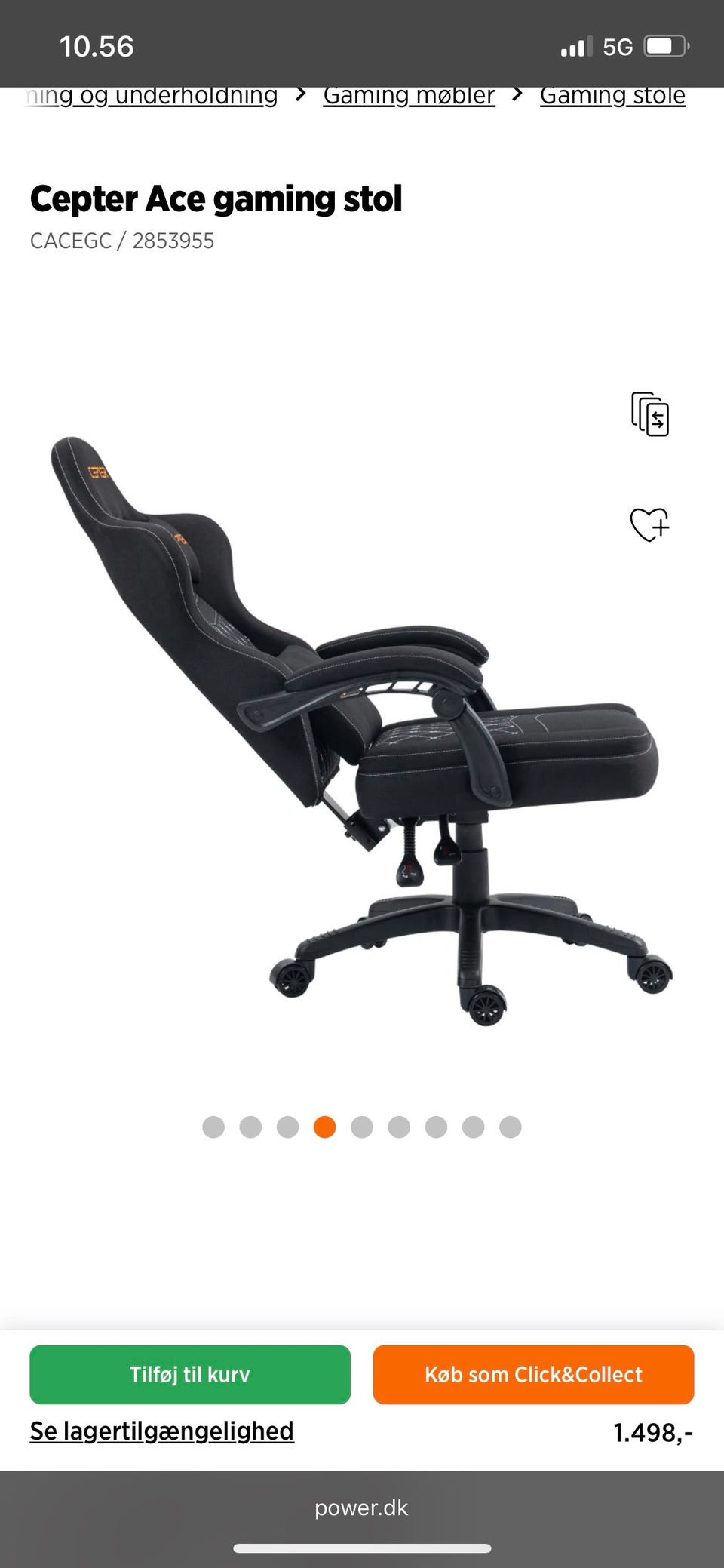This screenshot has height=1568, width=724.
Task: Add the chair to product comparison
Action: click(650, 414)
